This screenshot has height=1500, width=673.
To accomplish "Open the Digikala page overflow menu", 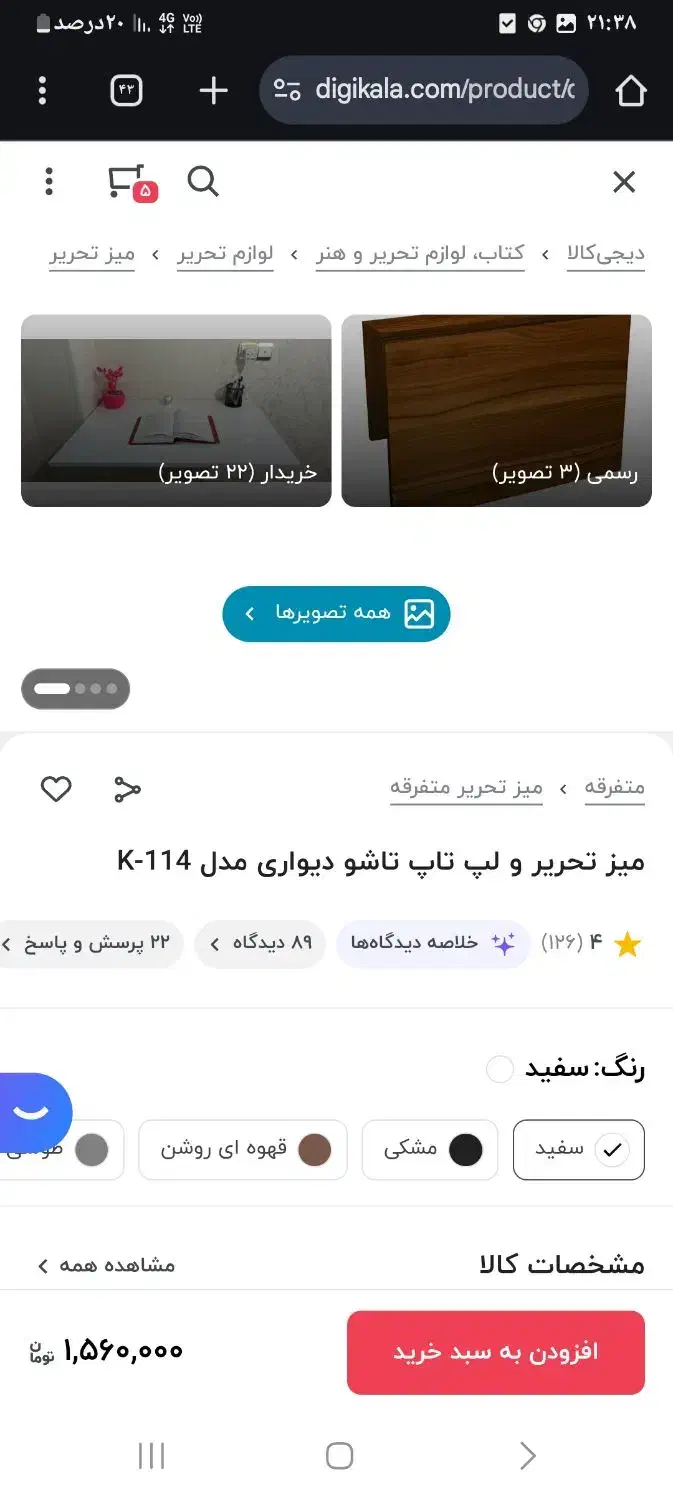I will (49, 182).
